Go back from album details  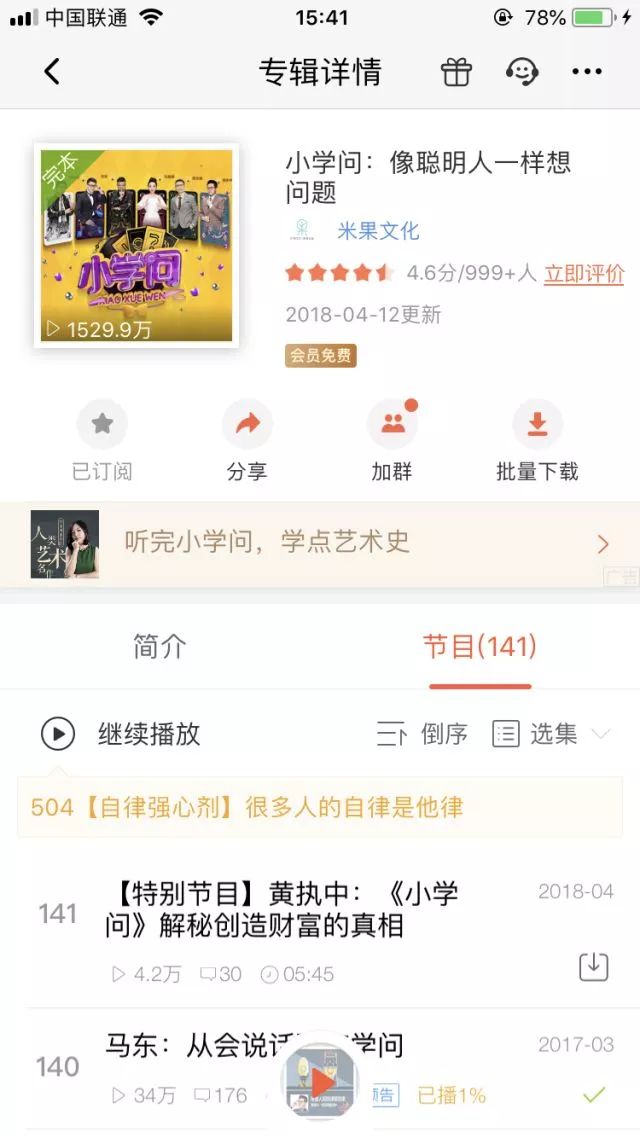pos(52,71)
